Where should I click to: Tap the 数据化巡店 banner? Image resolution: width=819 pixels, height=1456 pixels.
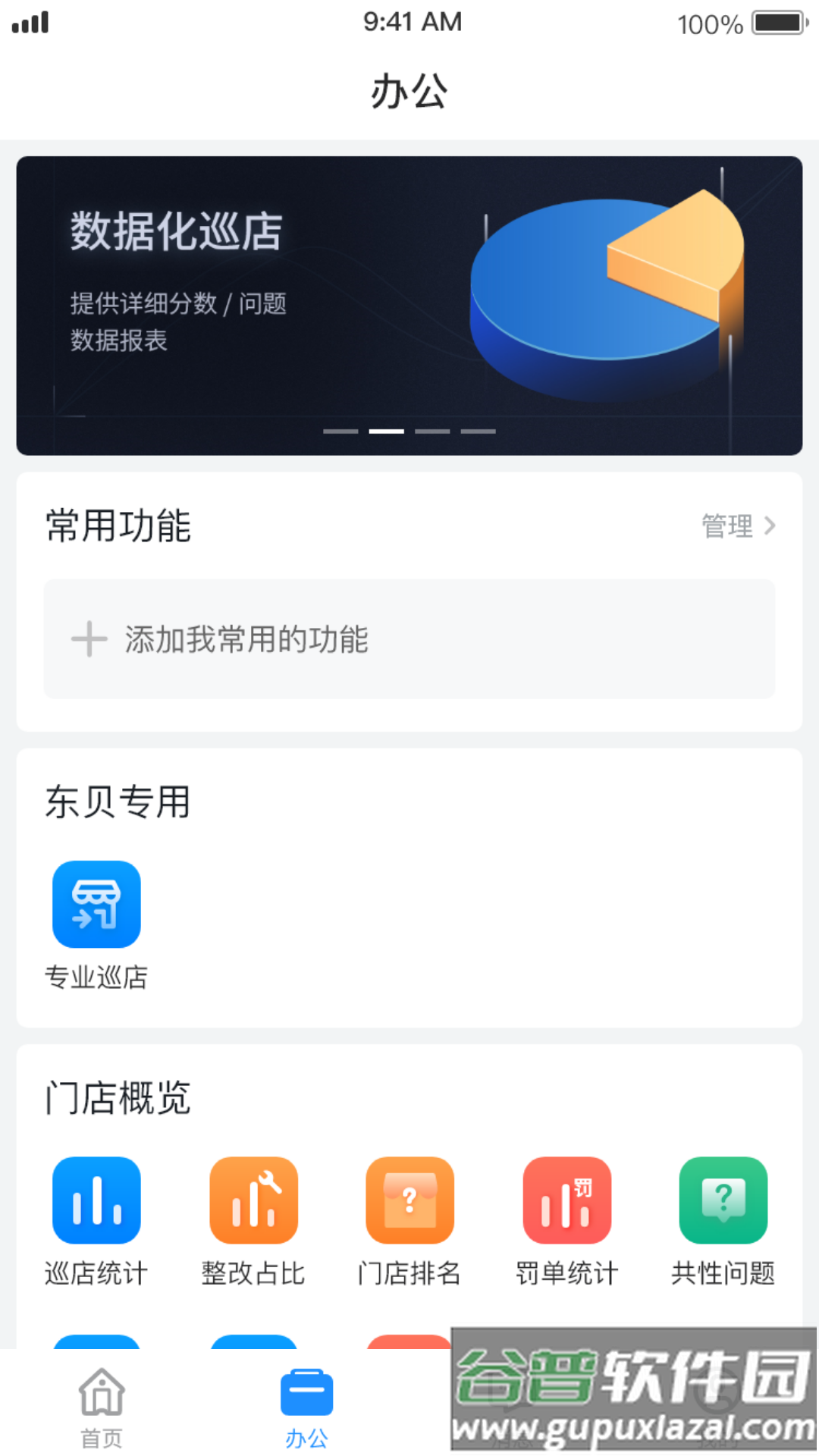click(x=409, y=302)
